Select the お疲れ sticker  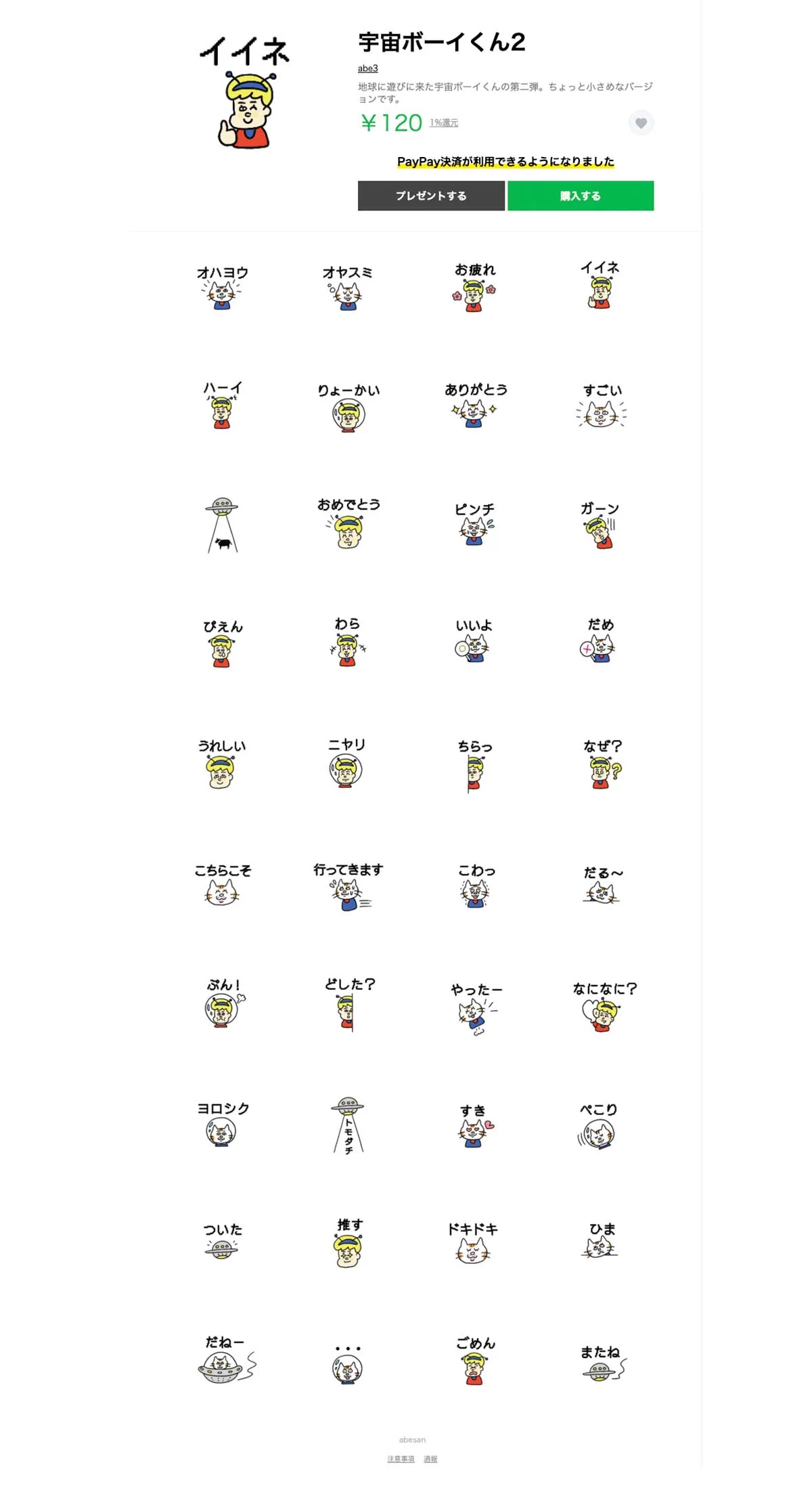474,288
